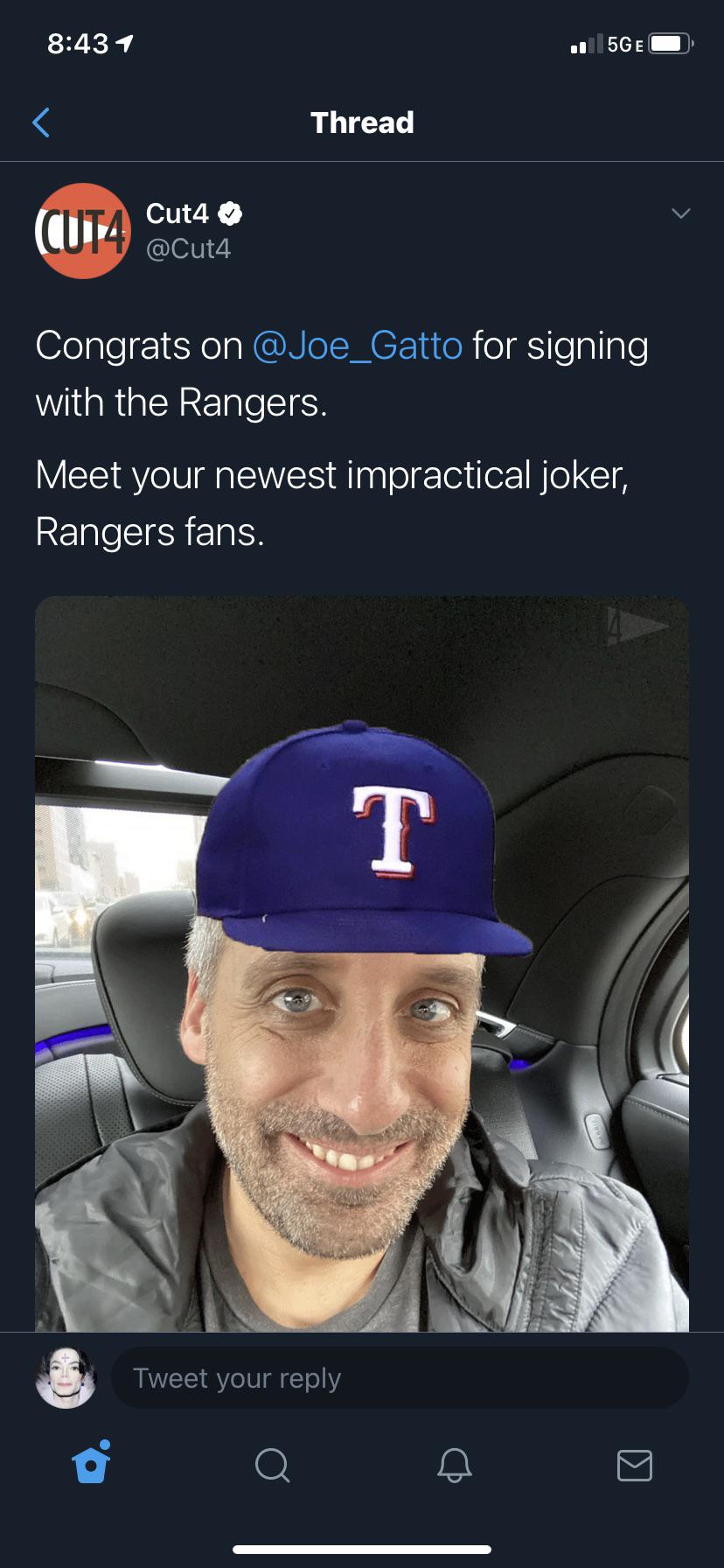724x1568 pixels.
Task: Open the @Joe_Gatto mention link
Action: click(357, 346)
